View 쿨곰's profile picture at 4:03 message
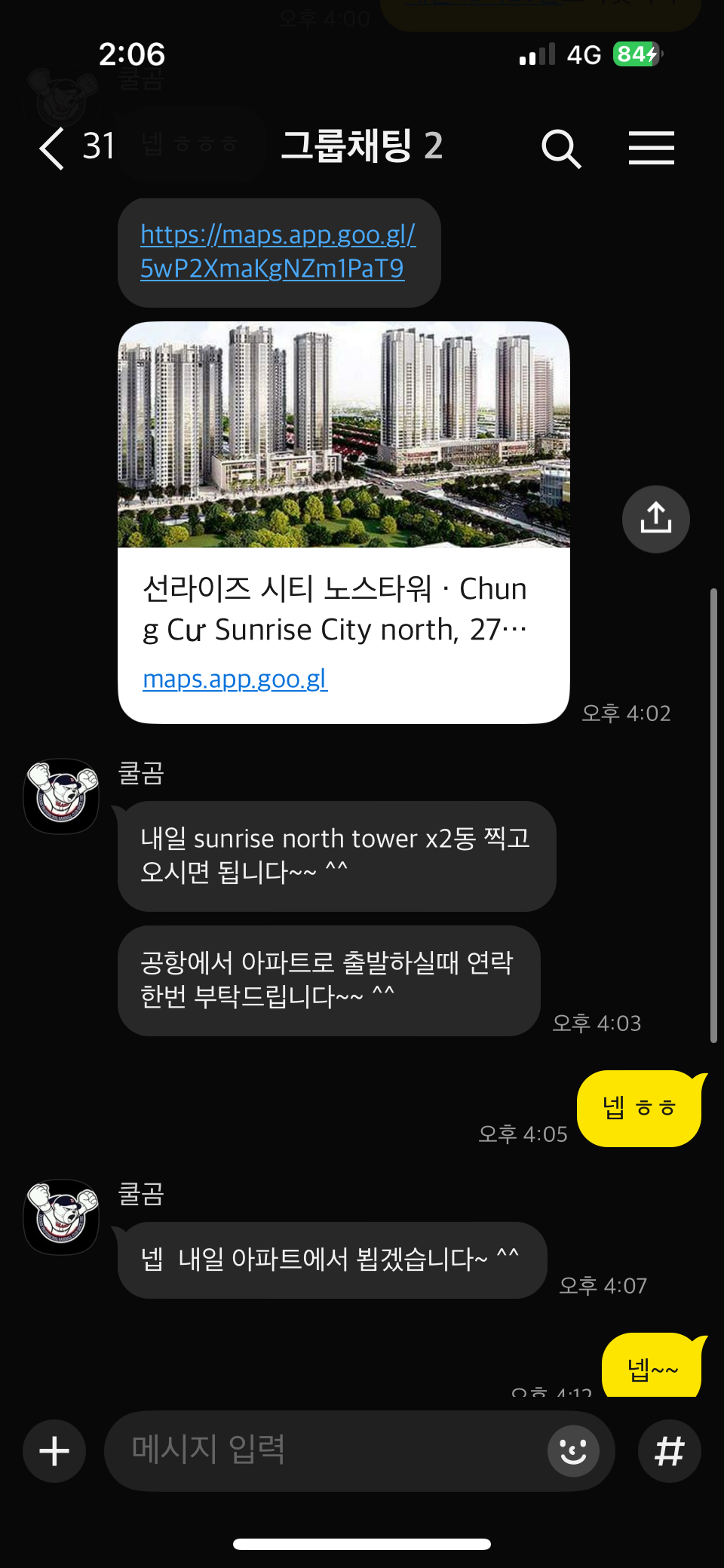This screenshot has height=1568, width=724. point(62,796)
